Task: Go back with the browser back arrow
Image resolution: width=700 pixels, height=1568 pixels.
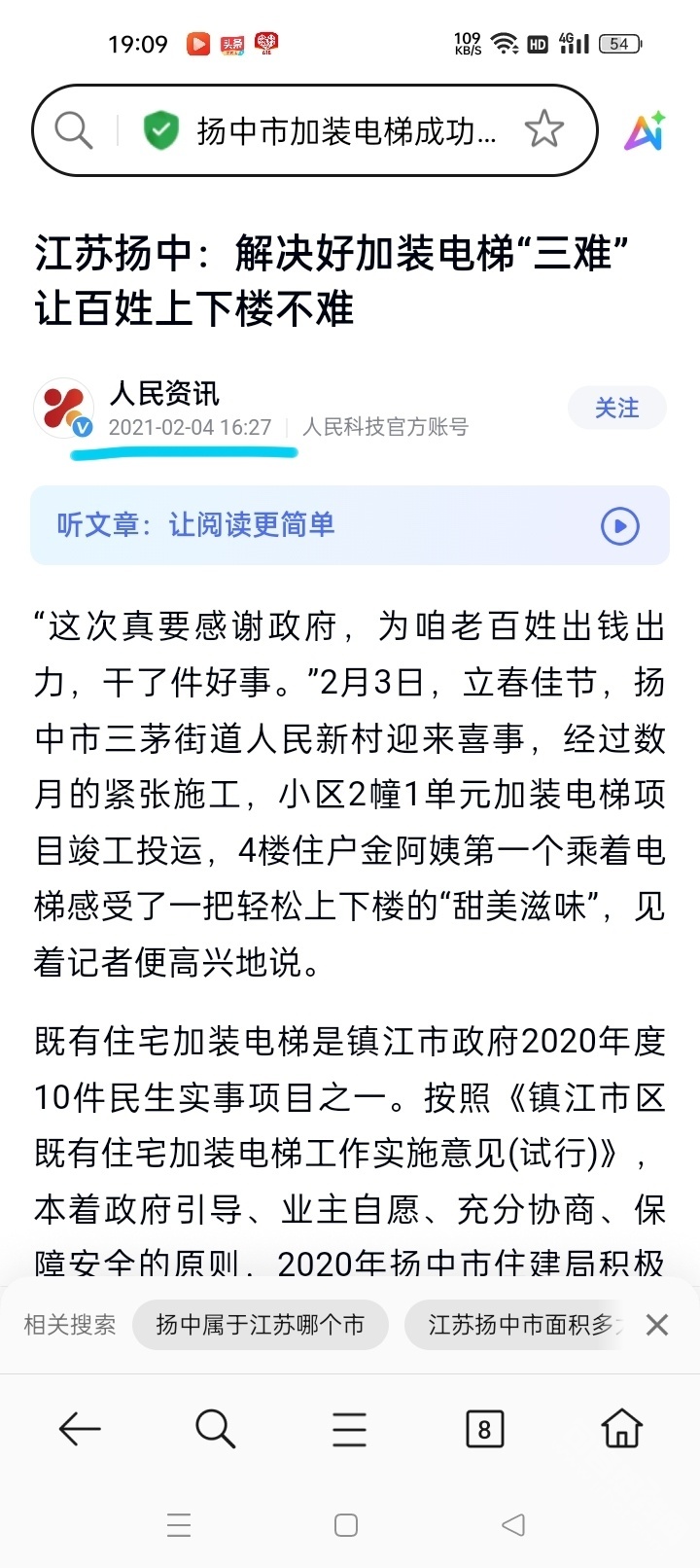Action: pos(80,1429)
